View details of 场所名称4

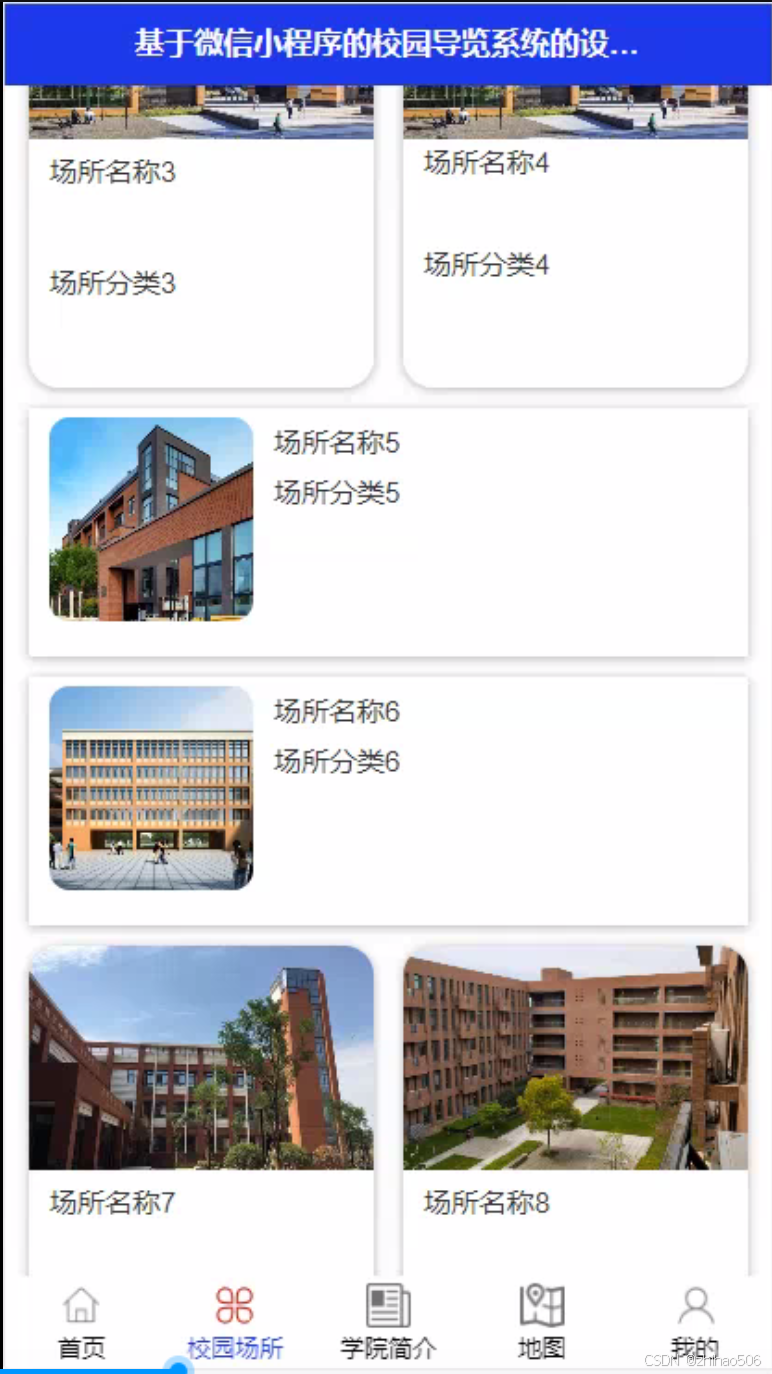coord(575,240)
